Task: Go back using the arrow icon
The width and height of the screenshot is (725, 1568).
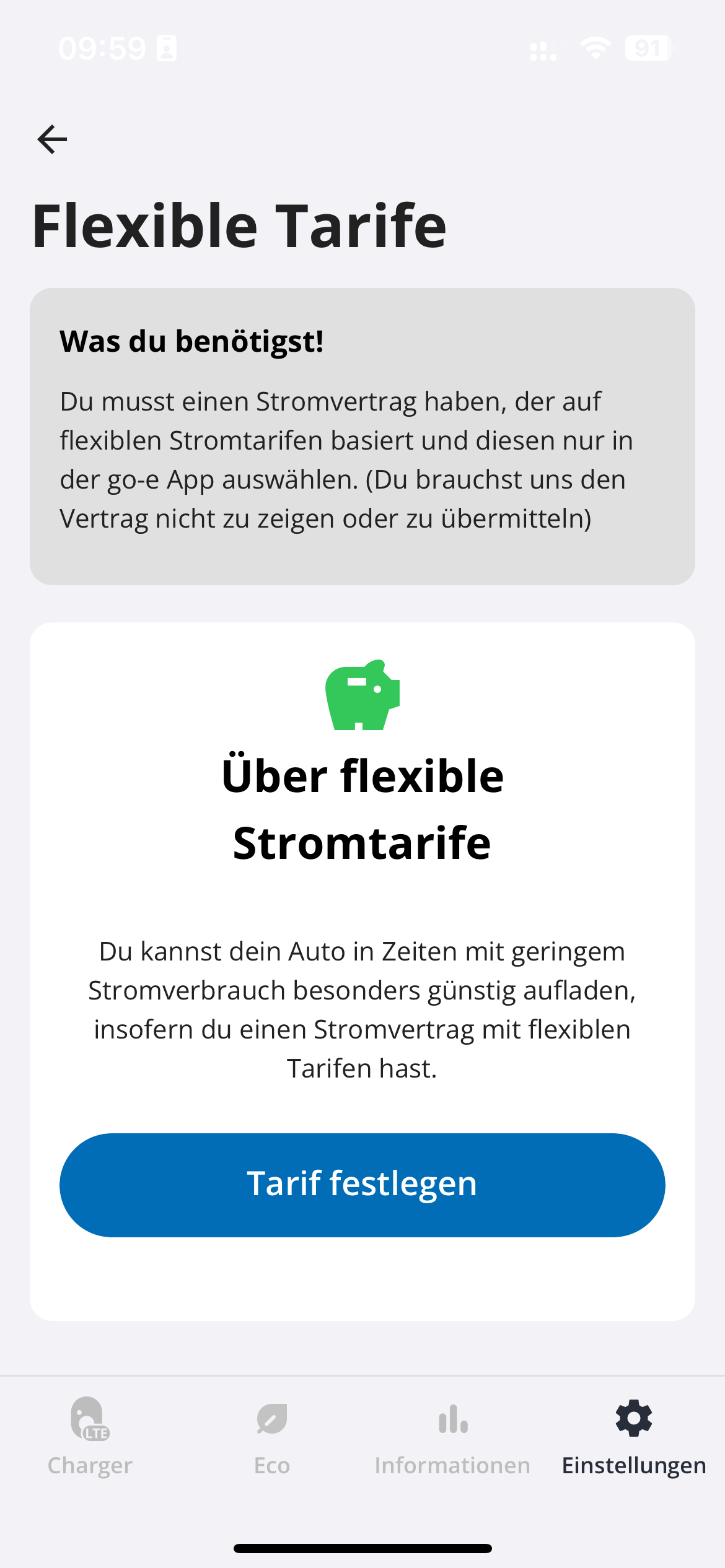Action: (52, 139)
